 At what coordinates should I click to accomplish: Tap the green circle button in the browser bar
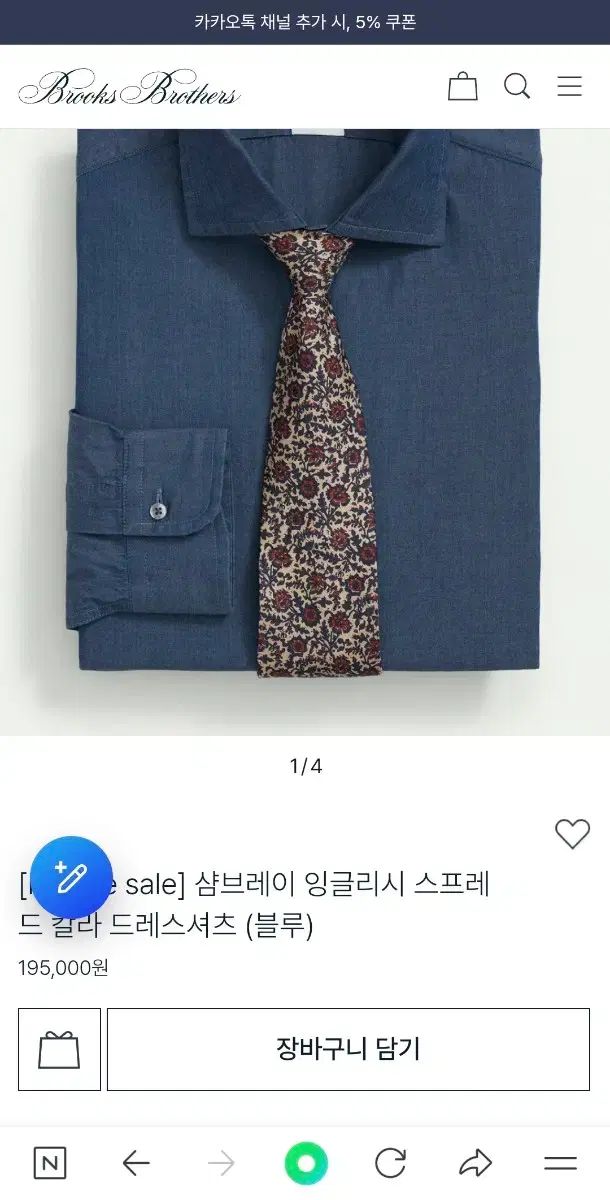pyautogui.click(x=306, y=1163)
